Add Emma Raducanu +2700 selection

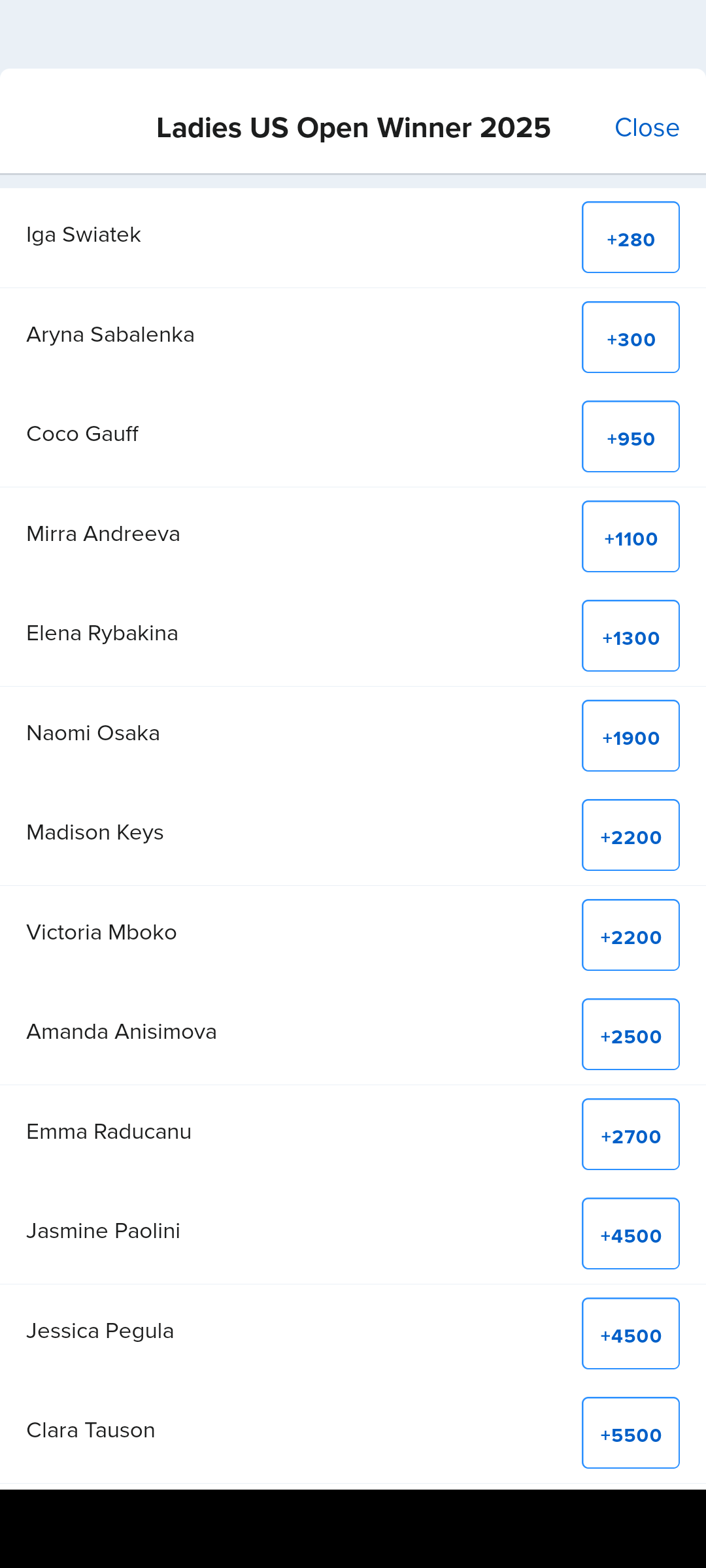point(630,1135)
